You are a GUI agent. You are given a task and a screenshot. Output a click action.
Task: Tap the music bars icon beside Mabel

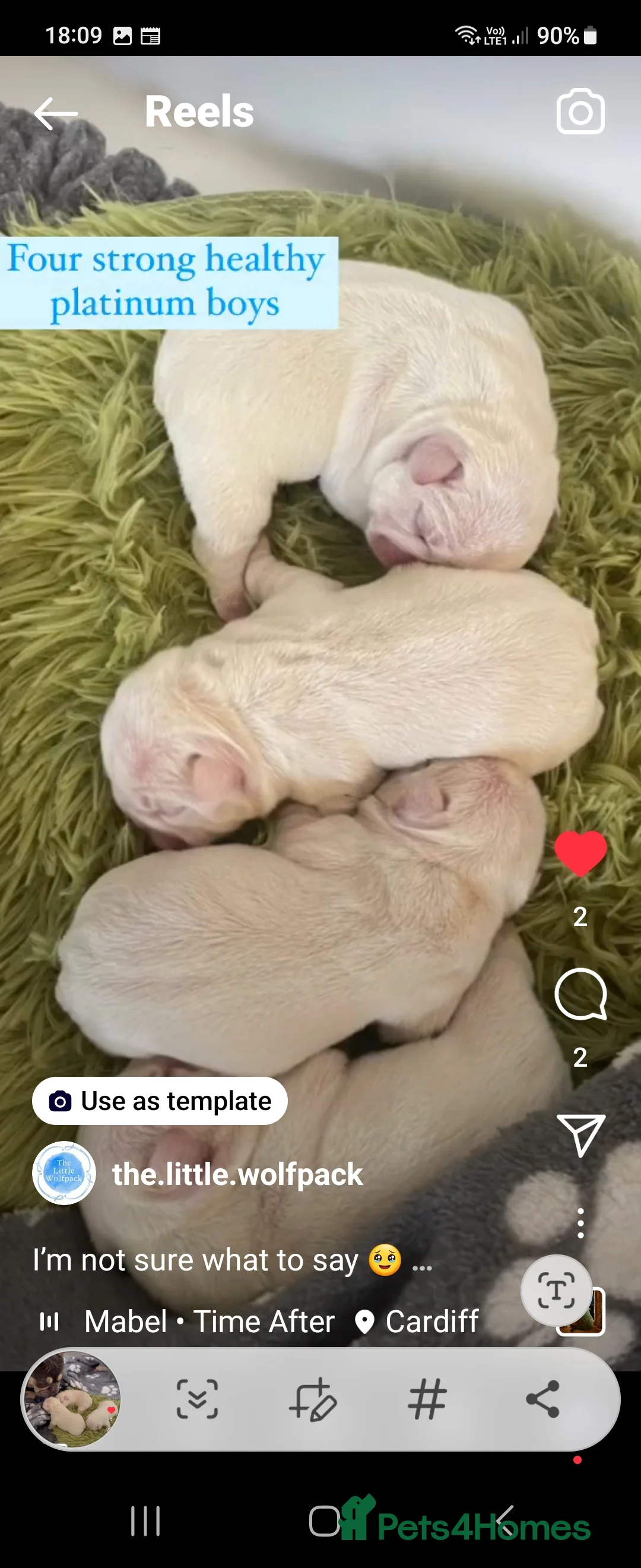coord(51,1322)
